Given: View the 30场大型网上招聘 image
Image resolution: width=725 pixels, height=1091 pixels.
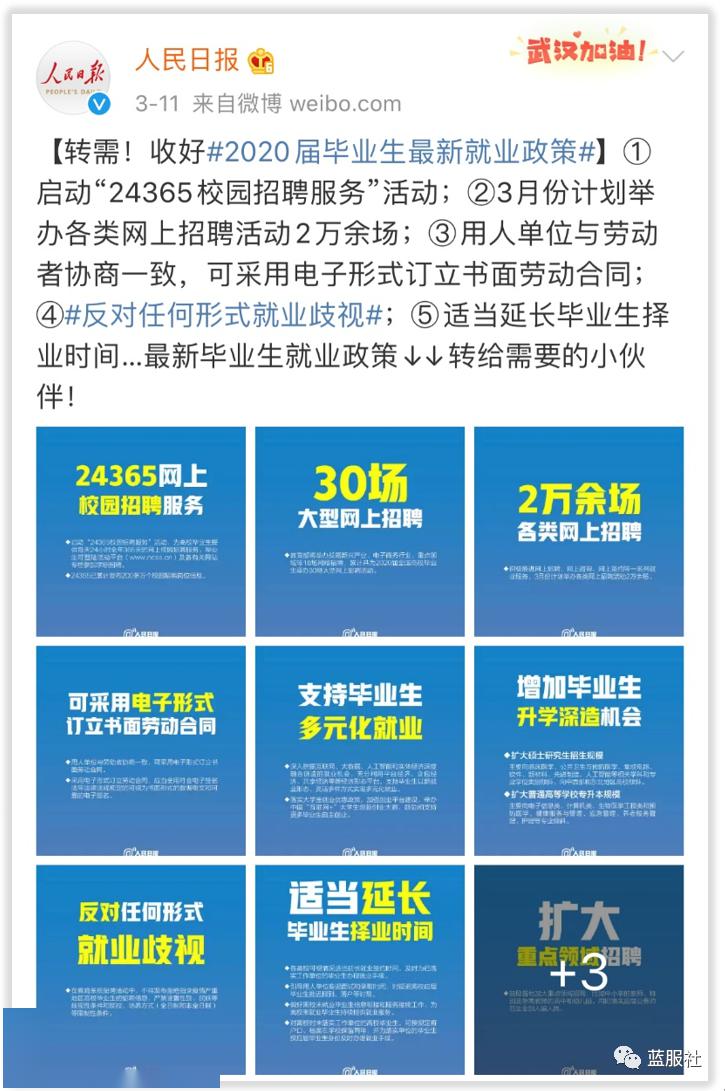Looking at the screenshot, I should click(x=360, y=532).
